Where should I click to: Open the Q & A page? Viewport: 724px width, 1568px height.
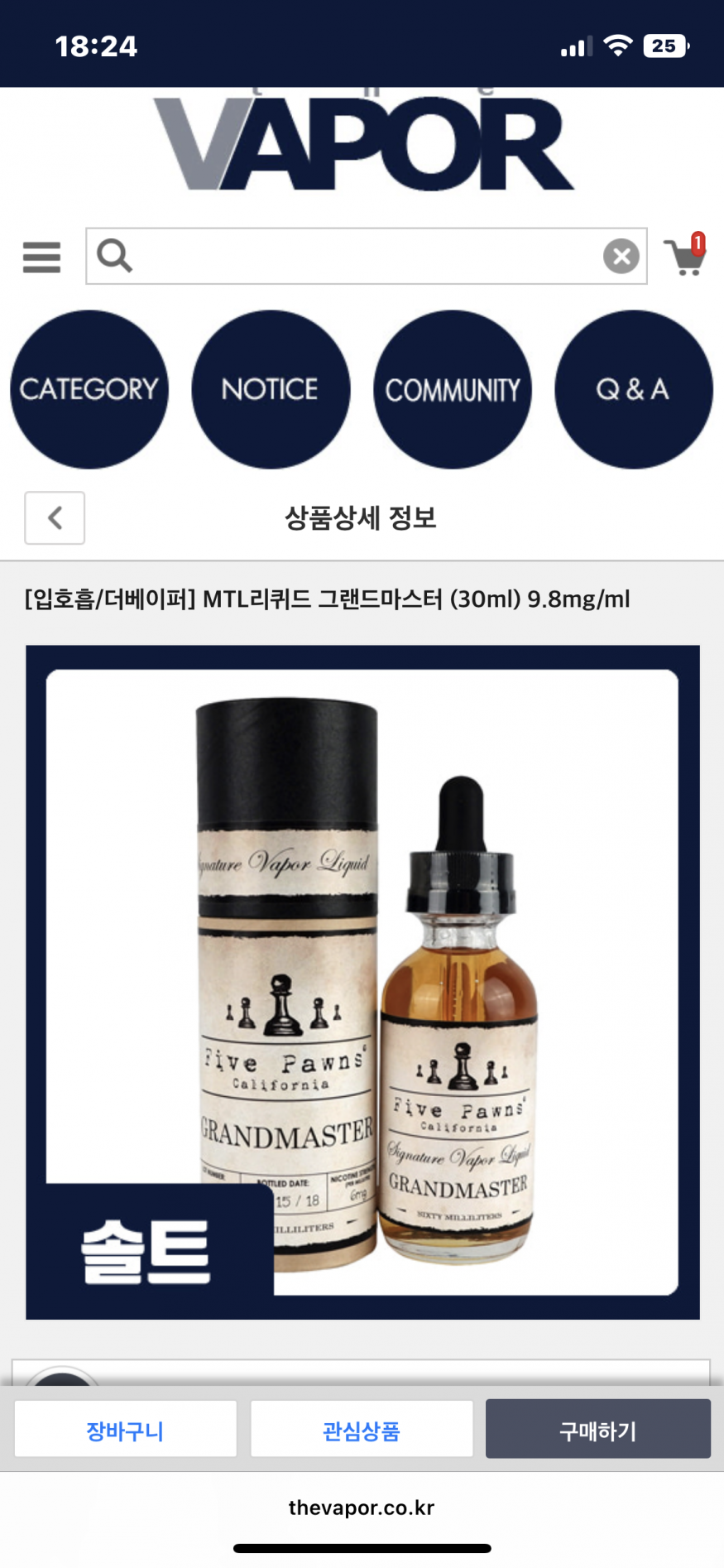click(x=633, y=389)
